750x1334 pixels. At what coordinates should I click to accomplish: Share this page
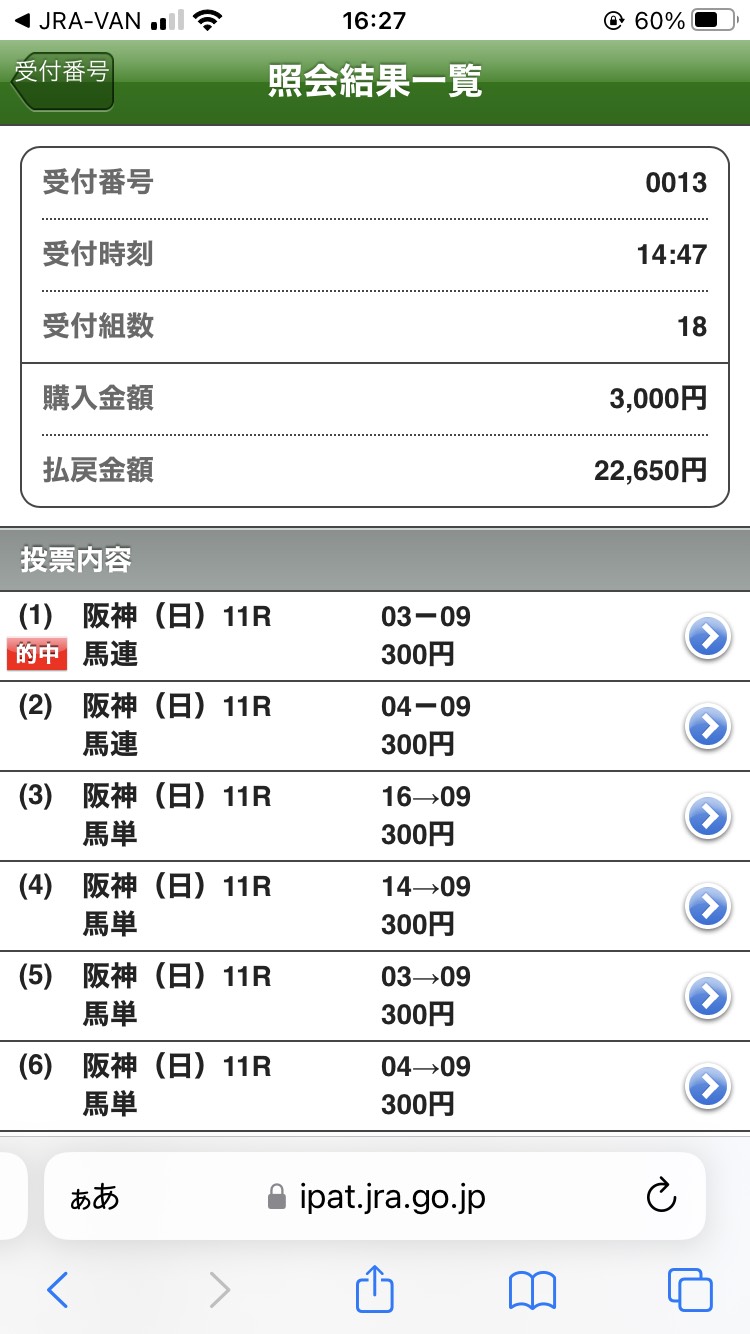click(x=375, y=1290)
